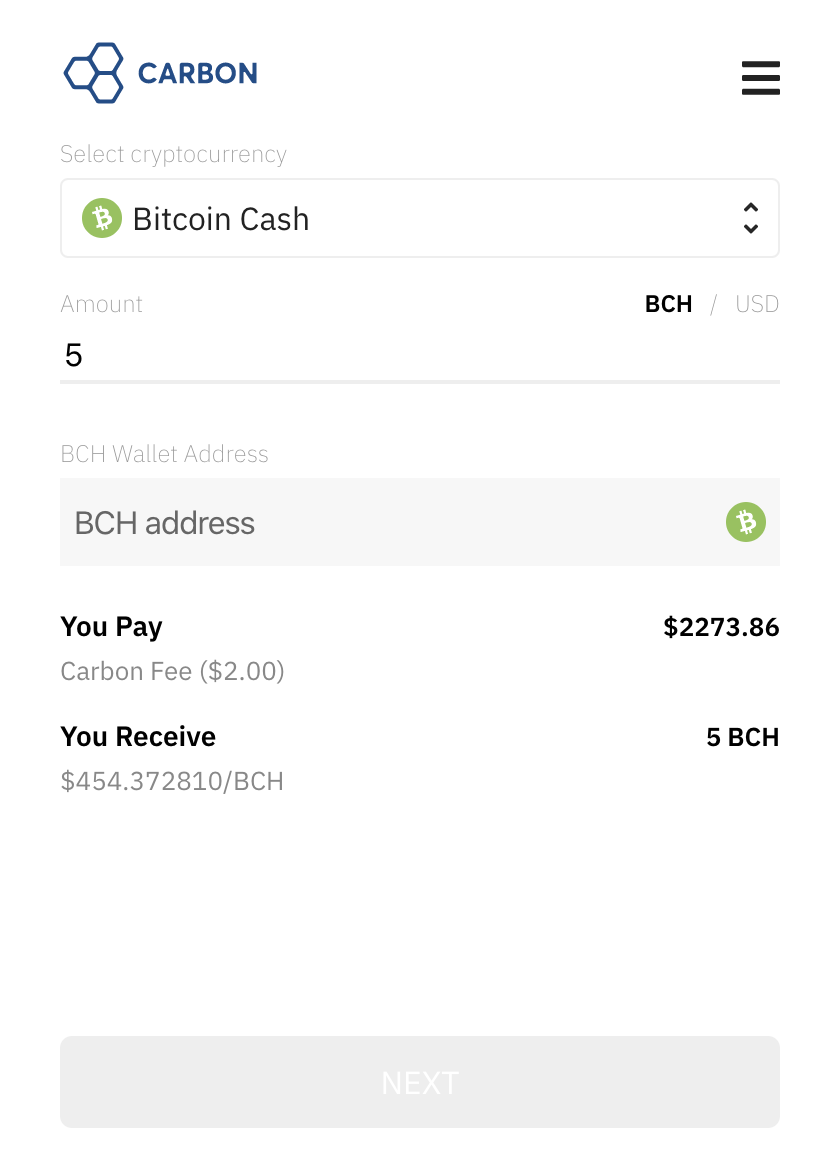Click the Carbon wordmark text
The image size is (838, 1166).
(x=198, y=72)
